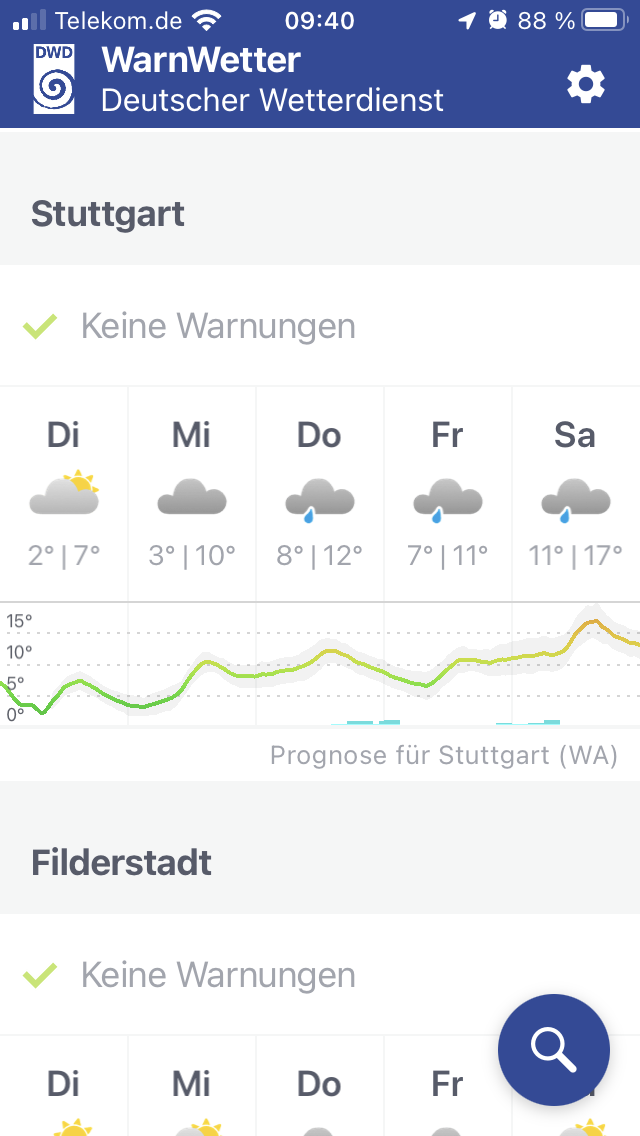Open the Filderstadt location header
Viewport: 640px width, 1136px height.
point(122,862)
